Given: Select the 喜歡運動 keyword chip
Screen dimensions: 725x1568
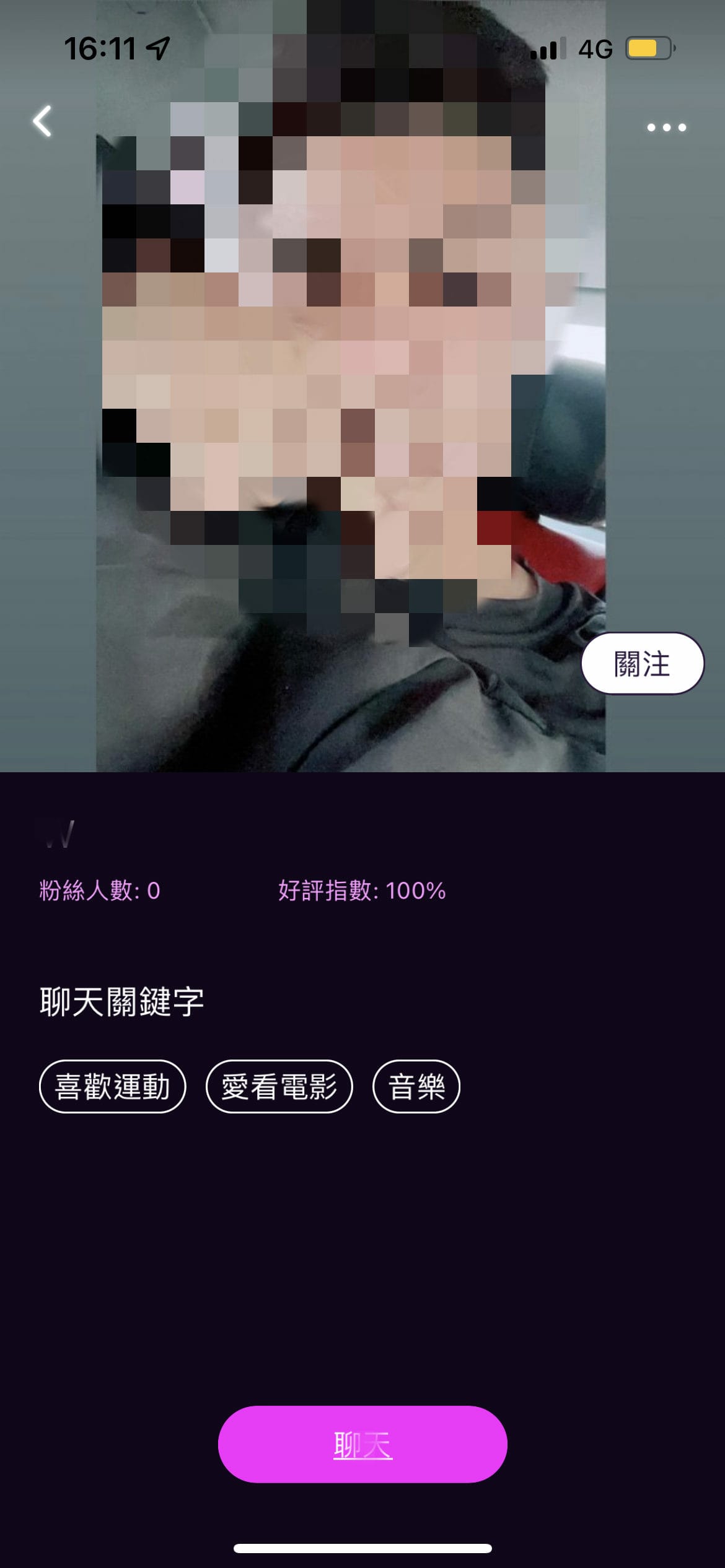Looking at the screenshot, I should point(113,1087).
